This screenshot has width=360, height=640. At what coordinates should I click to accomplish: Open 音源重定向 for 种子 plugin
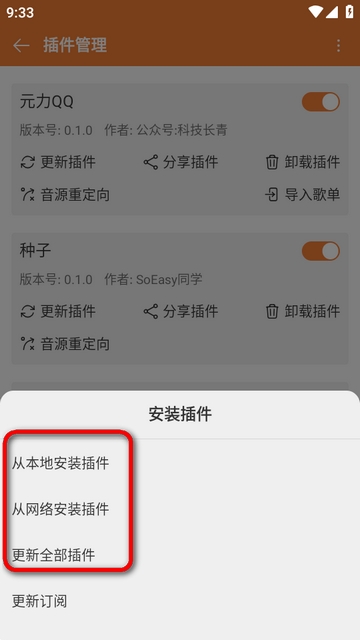[64, 344]
